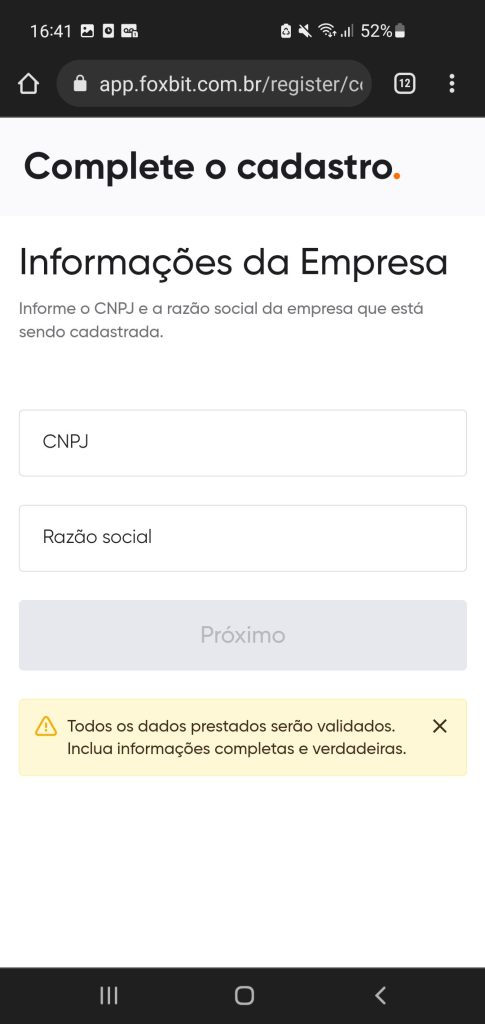This screenshot has height=1024, width=485.
Task: Go back using system navigation bar
Action: click(381, 995)
